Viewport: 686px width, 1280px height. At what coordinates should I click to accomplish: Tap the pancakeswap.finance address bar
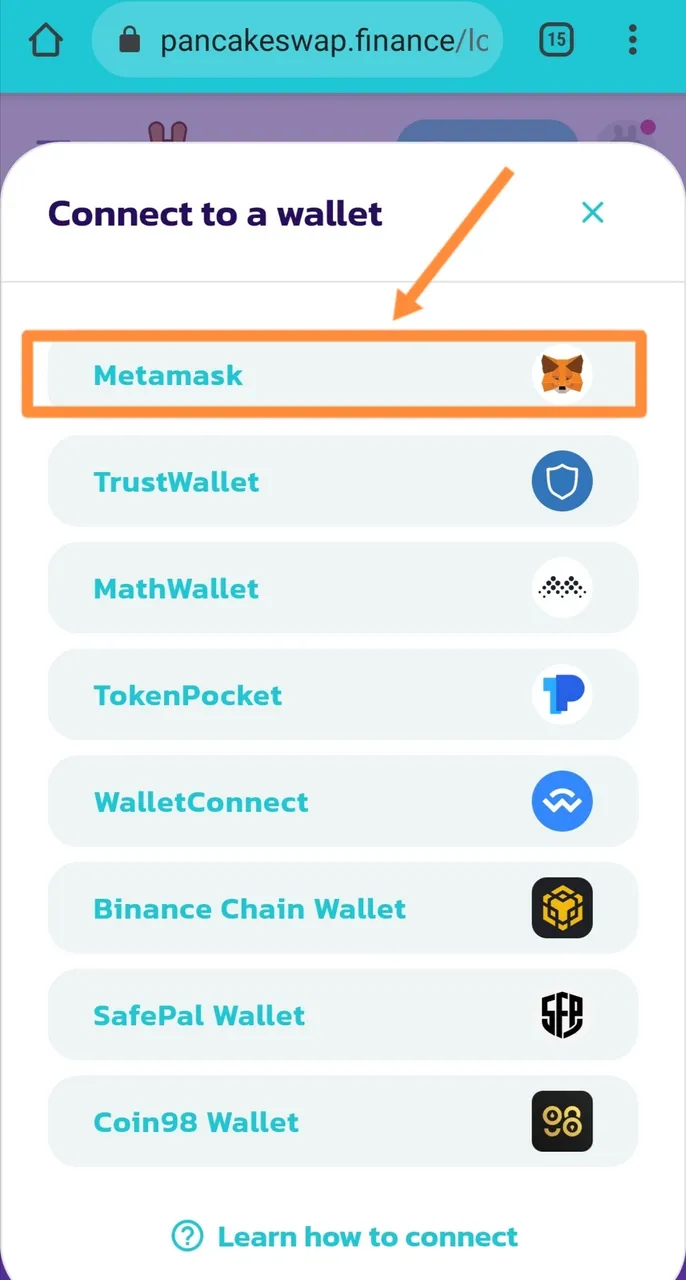(x=310, y=40)
